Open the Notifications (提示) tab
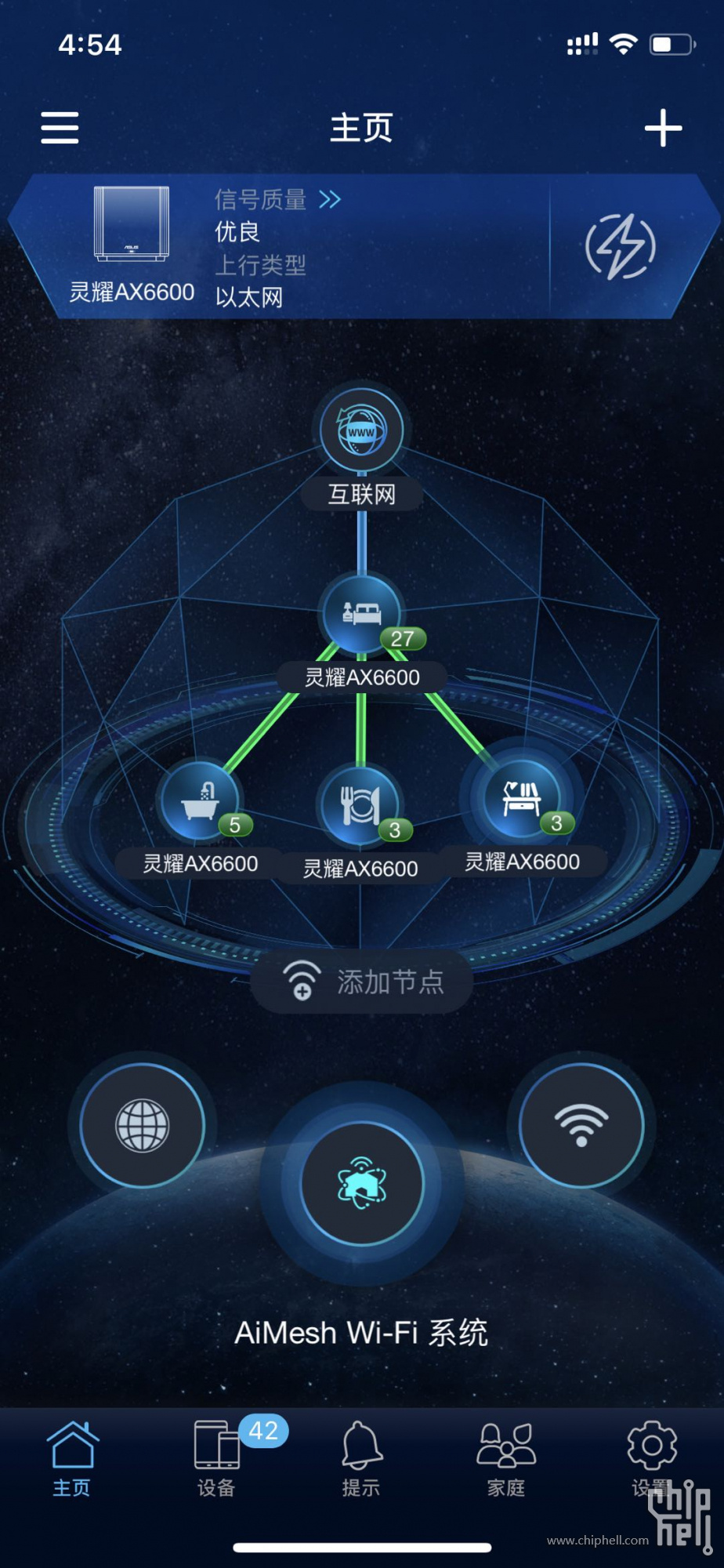Screen dimensions: 724x1568 click(361, 1458)
